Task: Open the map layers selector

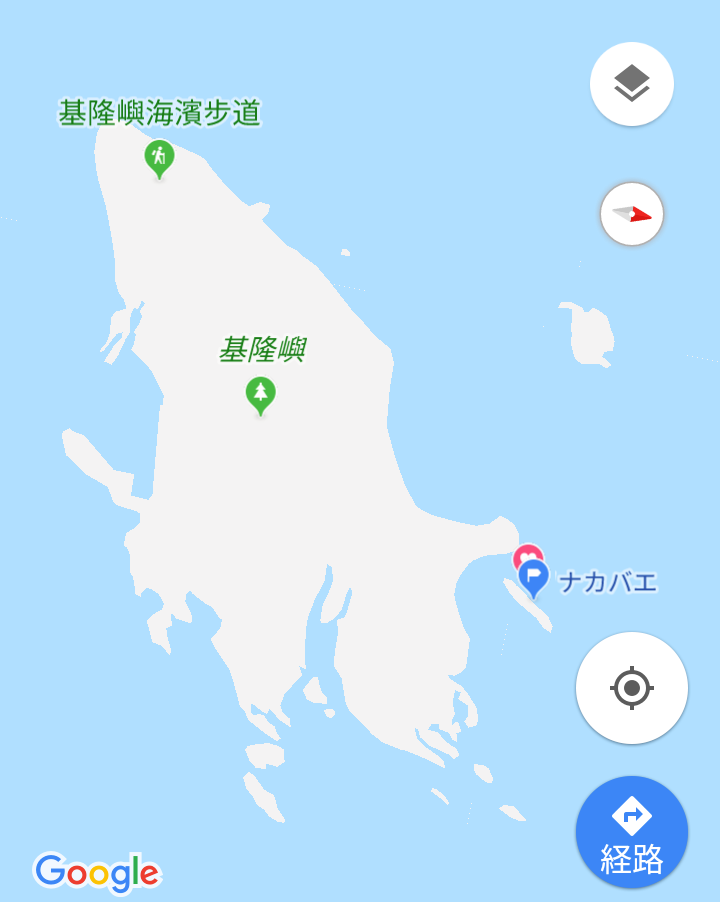Action: tap(632, 84)
